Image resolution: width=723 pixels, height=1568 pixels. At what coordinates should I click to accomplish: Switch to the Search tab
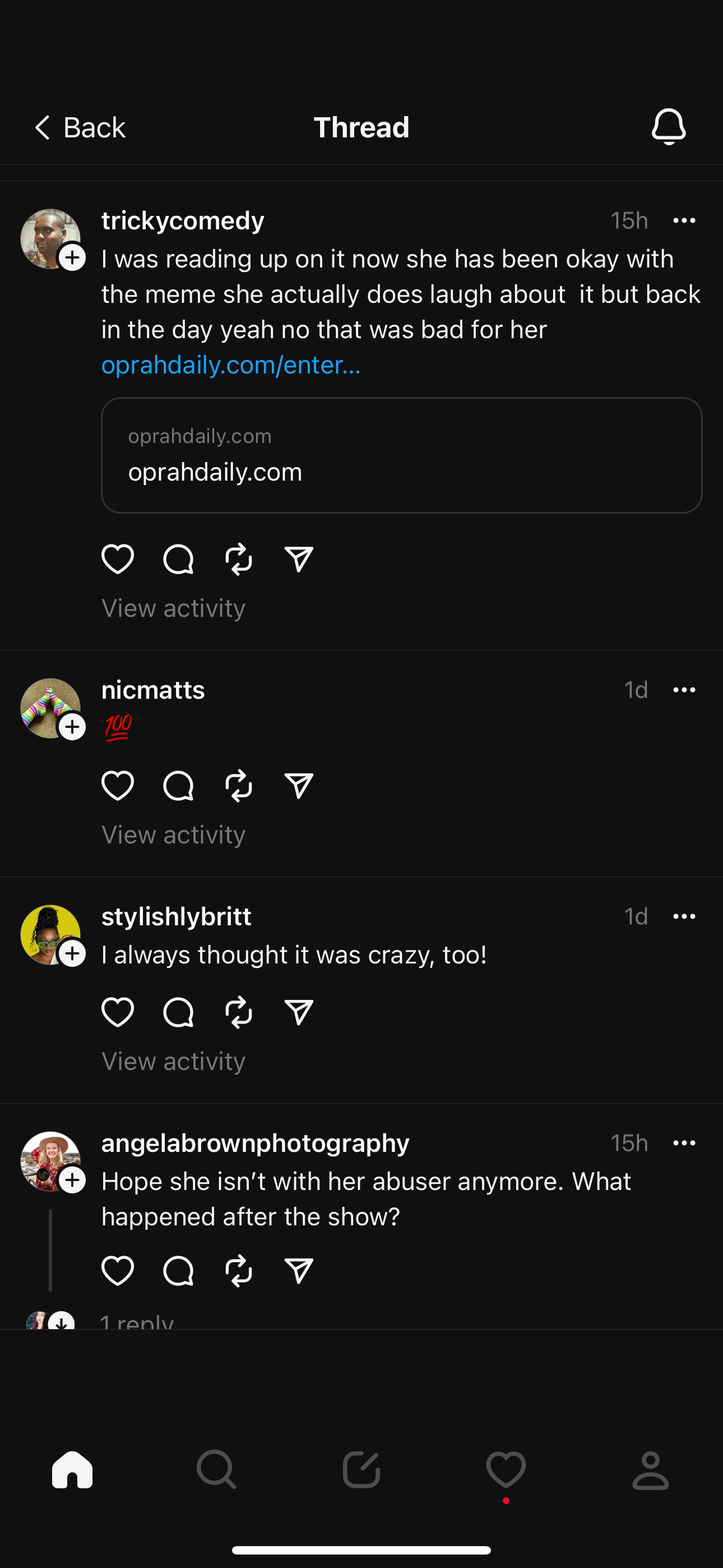216,1469
